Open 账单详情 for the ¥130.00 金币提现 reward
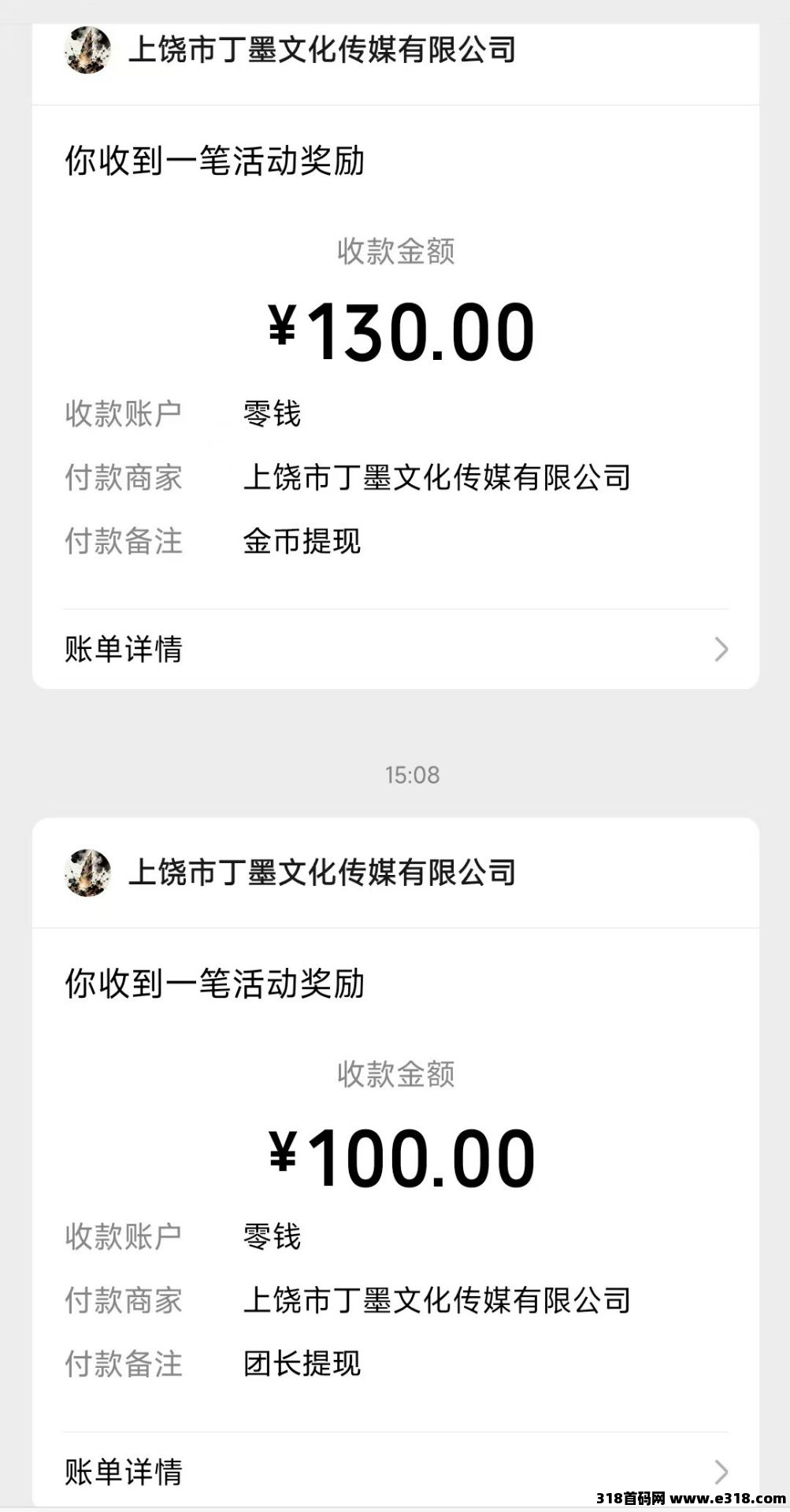Image resolution: width=790 pixels, height=1512 pixels. tap(395, 650)
